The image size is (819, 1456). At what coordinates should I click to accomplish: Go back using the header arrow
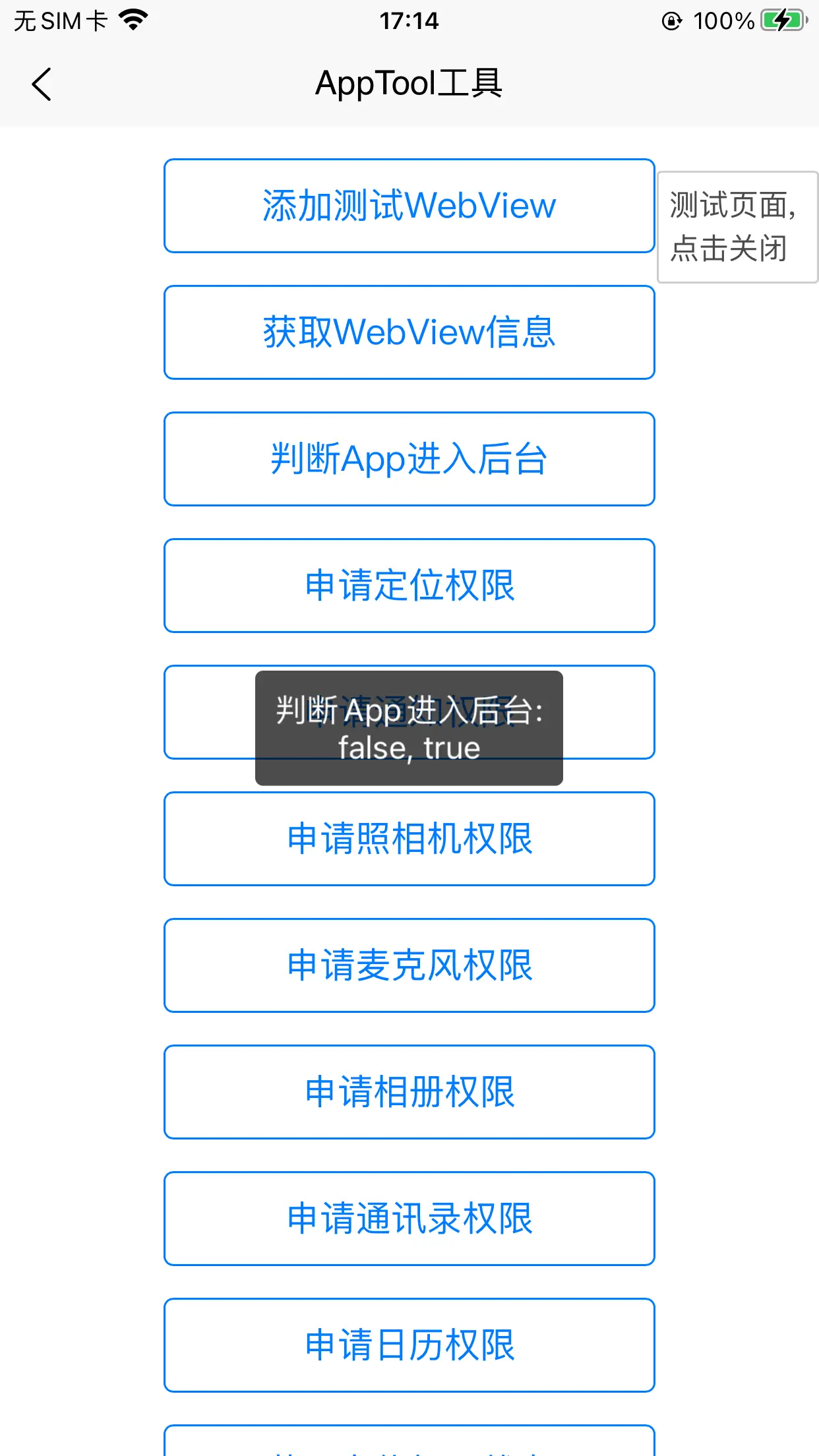pos(41,84)
